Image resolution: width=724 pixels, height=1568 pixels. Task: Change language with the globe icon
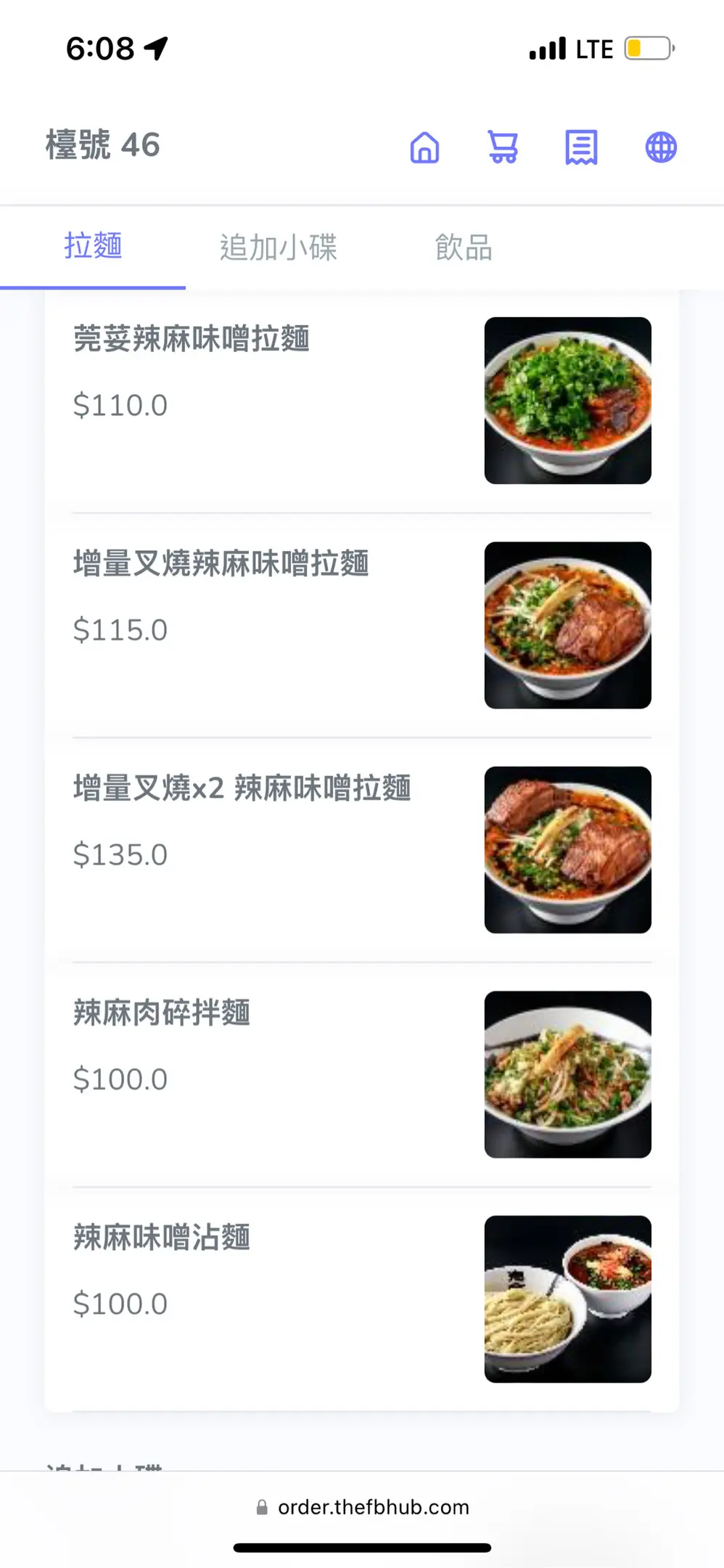pyautogui.click(x=661, y=147)
